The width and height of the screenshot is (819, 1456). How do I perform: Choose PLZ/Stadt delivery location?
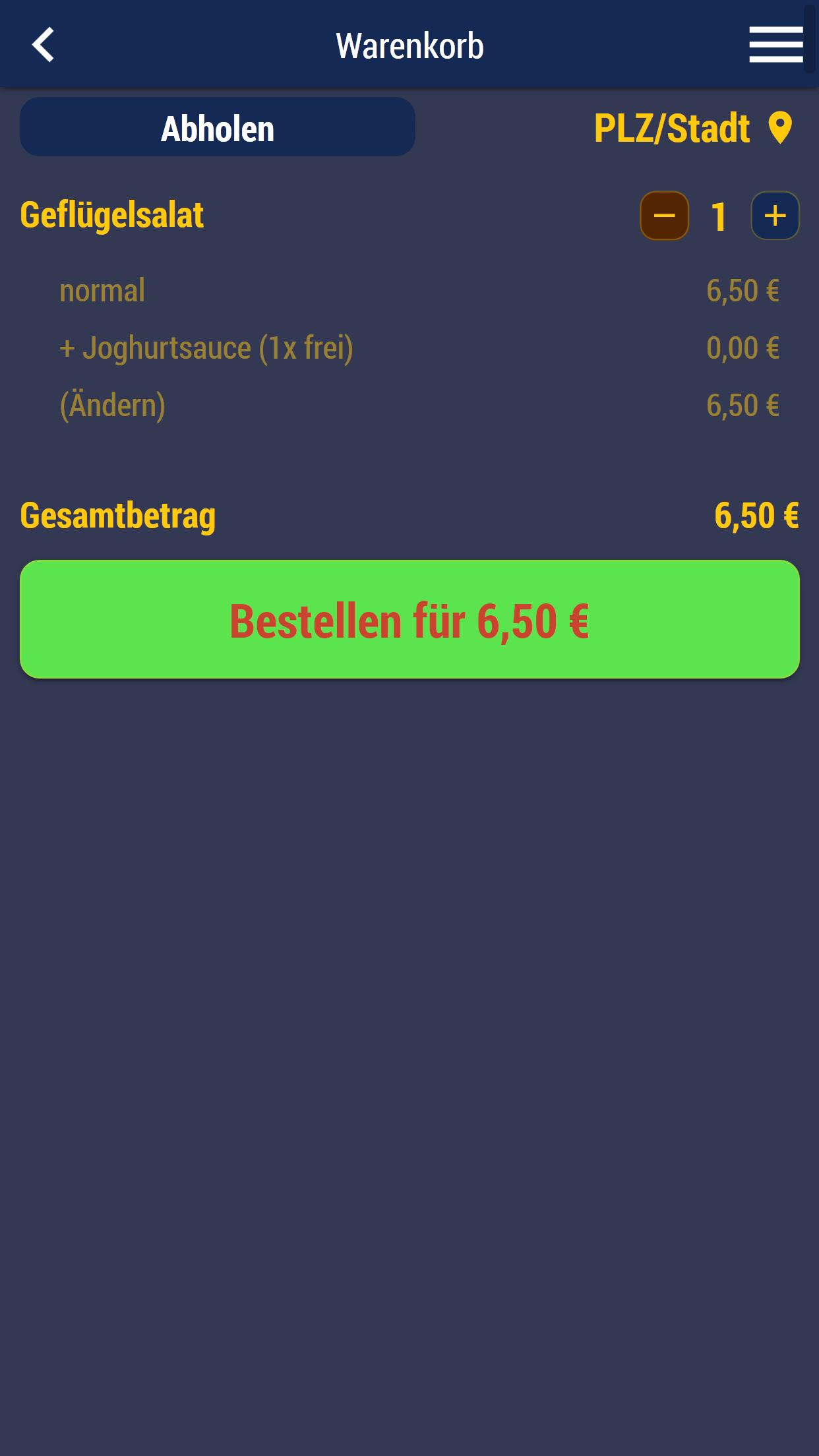pyautogui.click(x=692, y=128)
